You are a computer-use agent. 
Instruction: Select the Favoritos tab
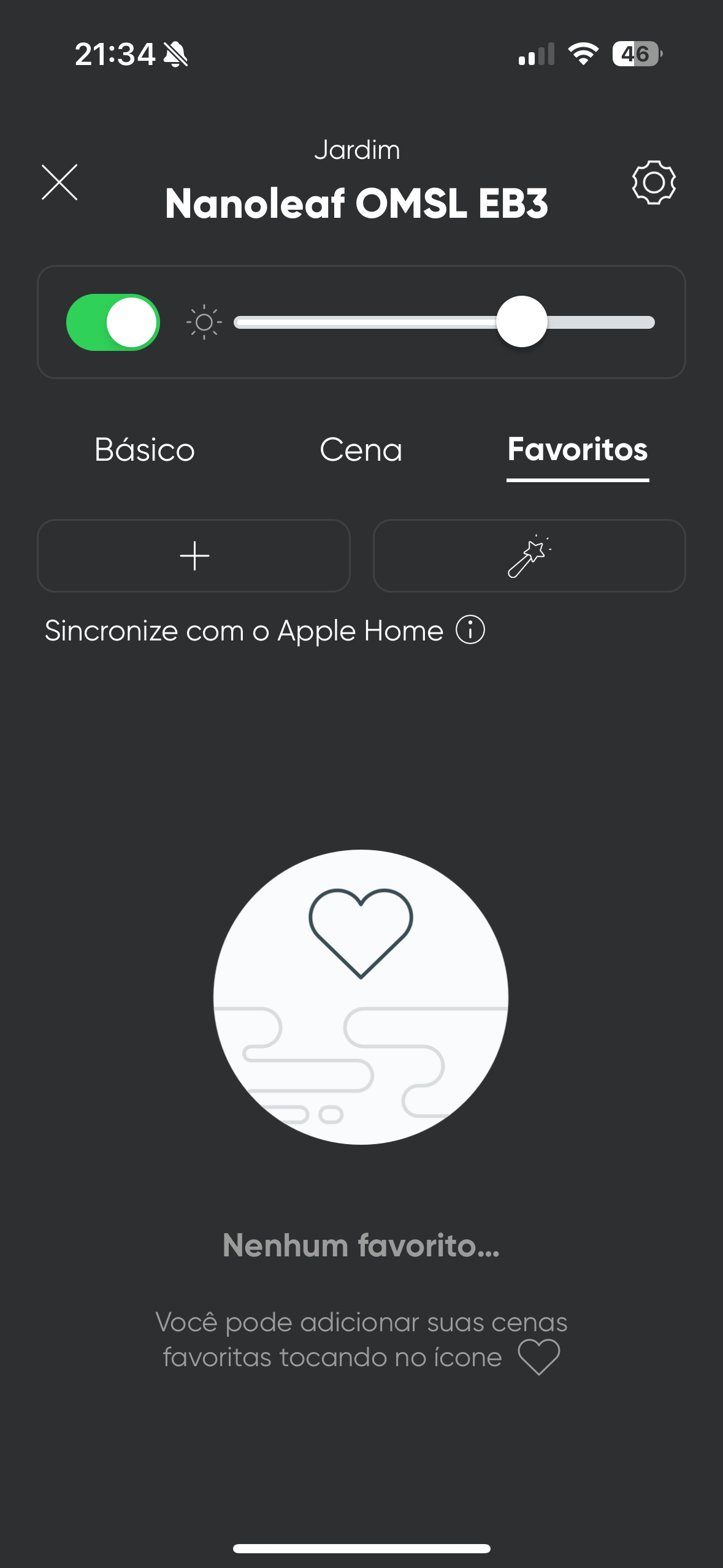coord(577,450)
